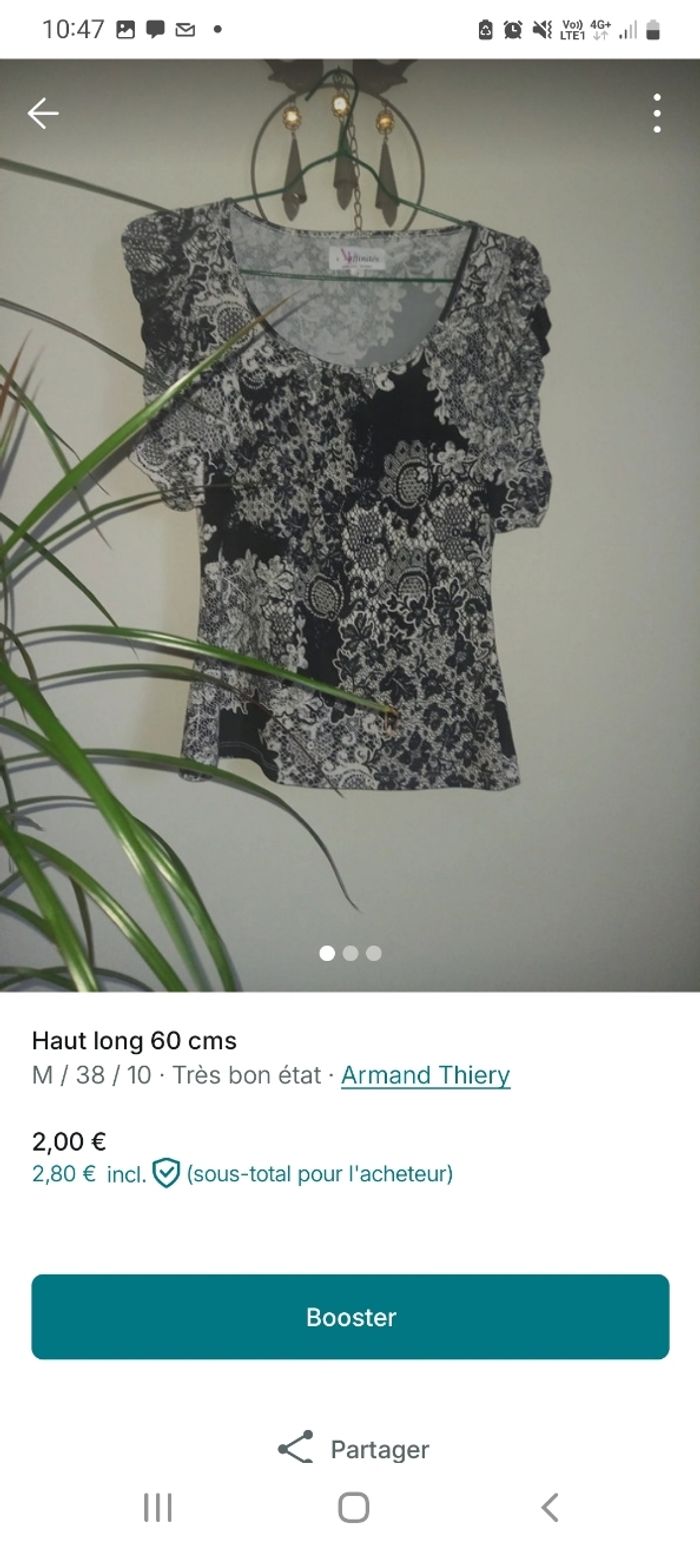The image size is (700, 1556).
Task: Share this listing via Partager
Action: [x=352, y=1449]
